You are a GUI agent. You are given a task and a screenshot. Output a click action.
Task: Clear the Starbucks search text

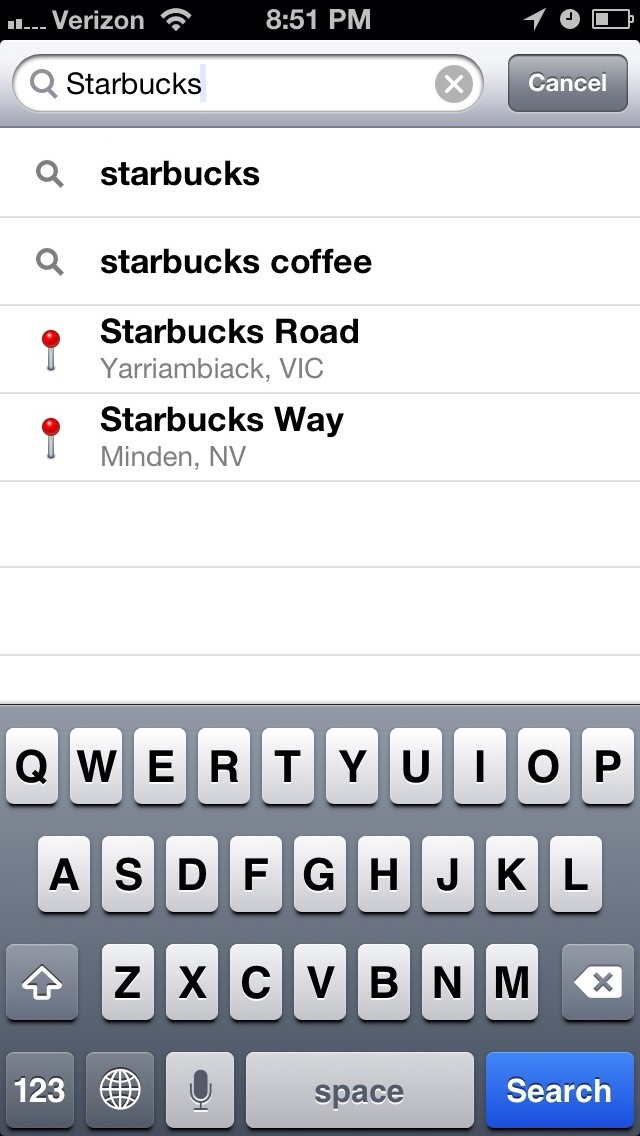click(453, 84)
